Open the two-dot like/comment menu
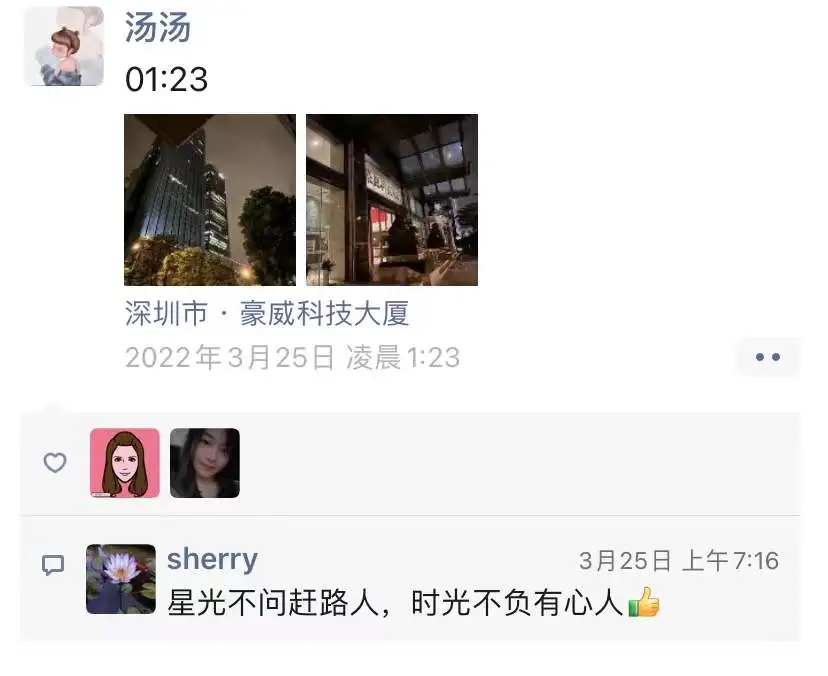 tap(767, 357)
